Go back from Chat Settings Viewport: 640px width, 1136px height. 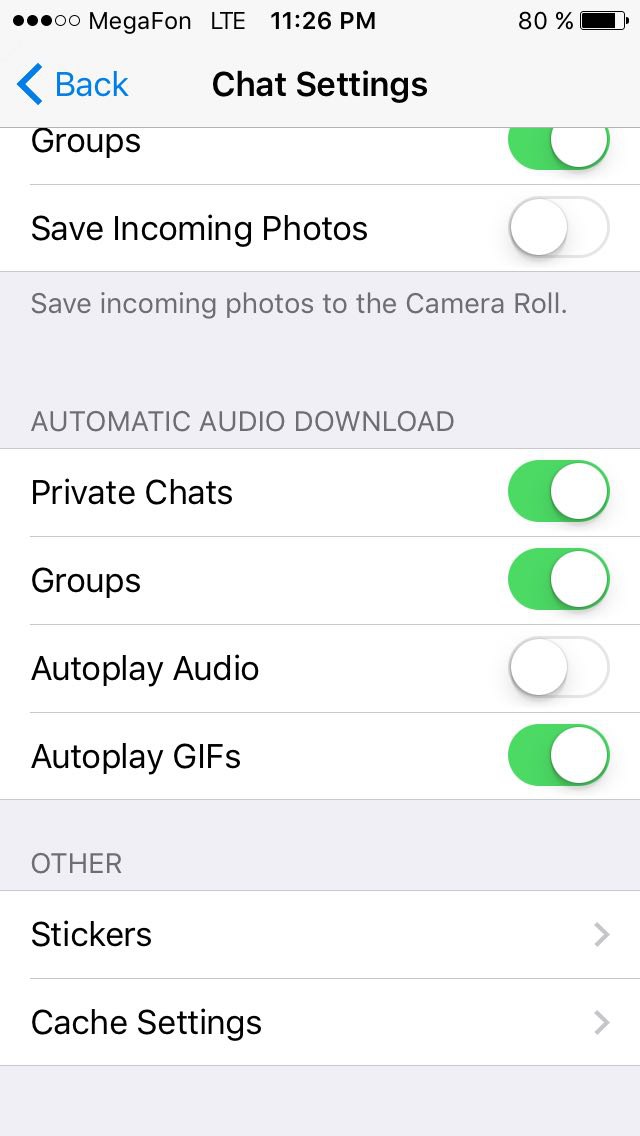coord(72,85)
